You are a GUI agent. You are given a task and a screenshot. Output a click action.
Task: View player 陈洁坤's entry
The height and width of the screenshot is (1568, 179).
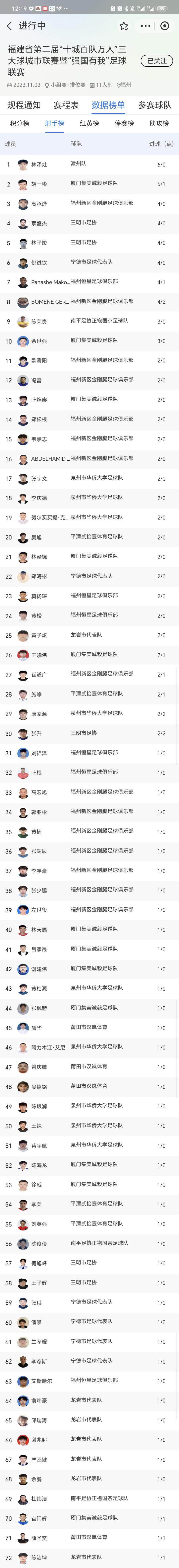[x=89, y=1557]
